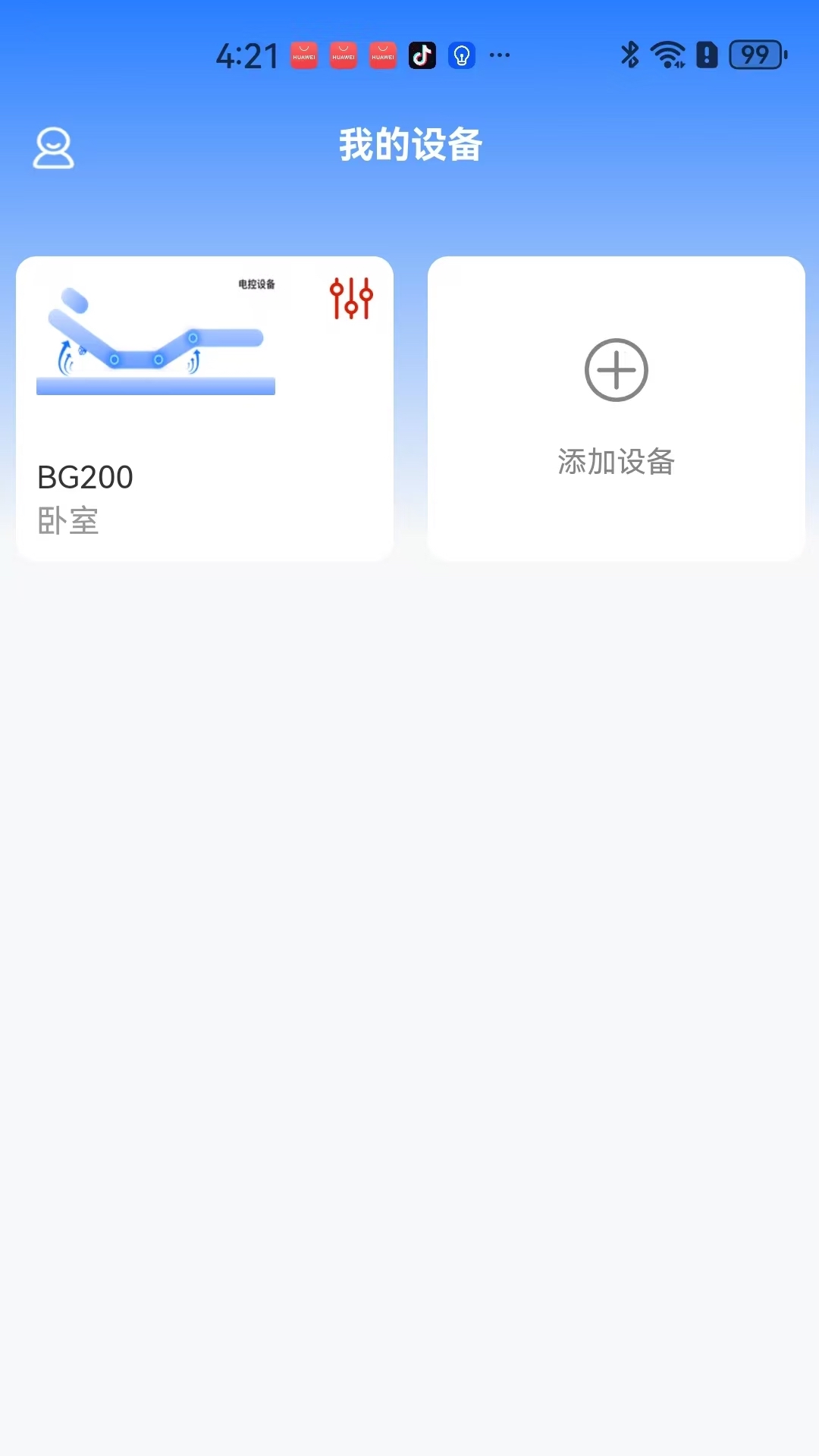Click the battery indicator showing 99
This screenshot has width=819, height=1456.
tap(755, 55)
